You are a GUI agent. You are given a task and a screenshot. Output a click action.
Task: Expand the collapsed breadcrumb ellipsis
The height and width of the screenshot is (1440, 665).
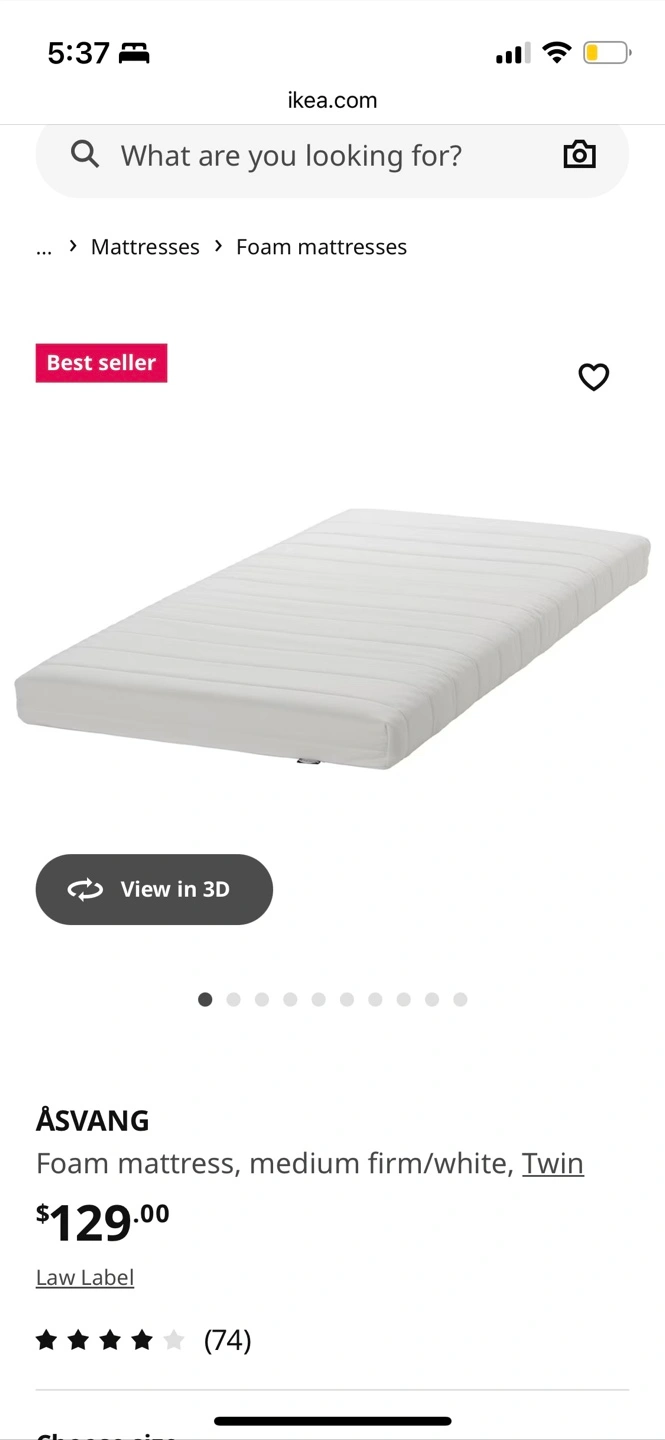pyautogui.click(x=44, y=248)
